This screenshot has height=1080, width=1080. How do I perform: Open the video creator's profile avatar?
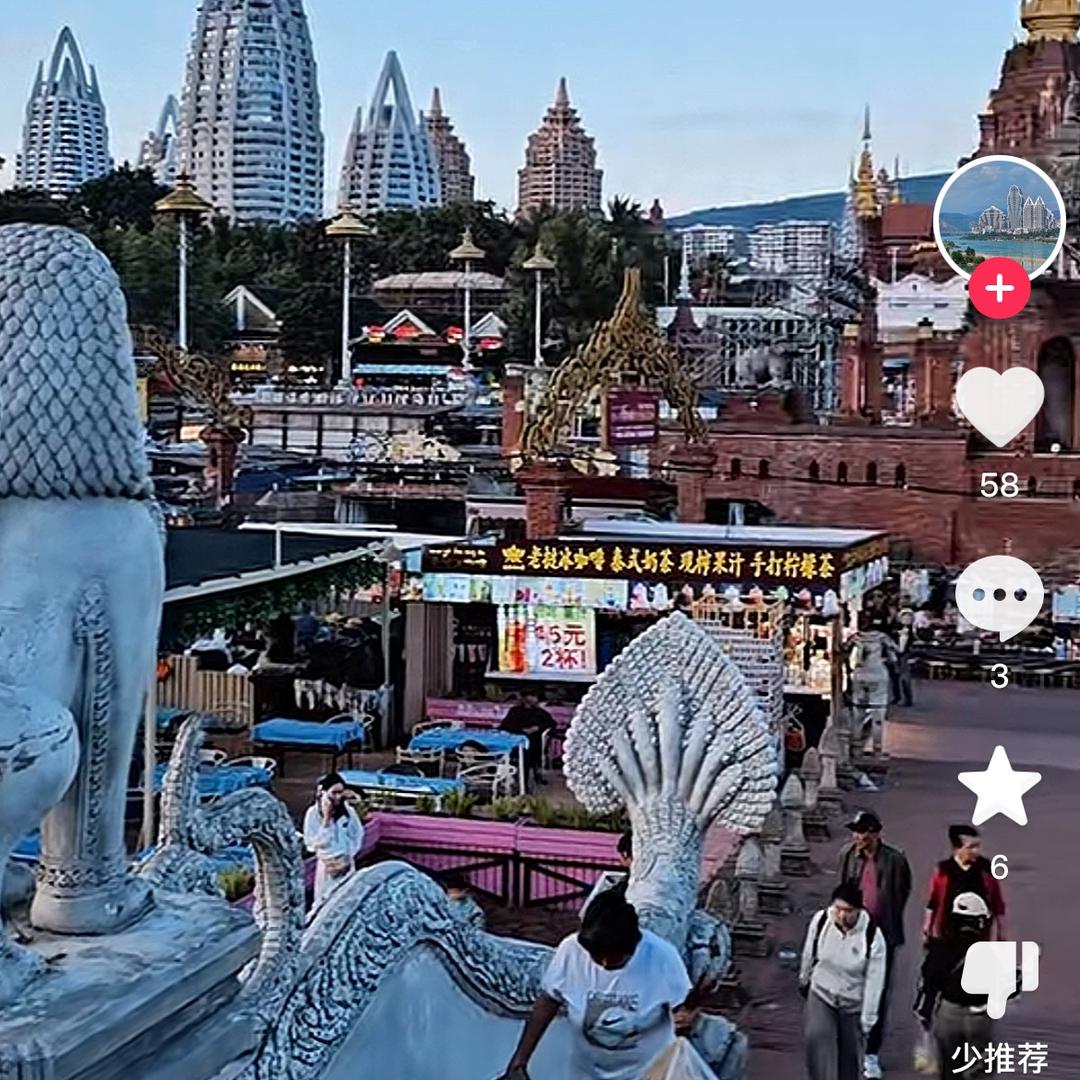tap(999, 217)
